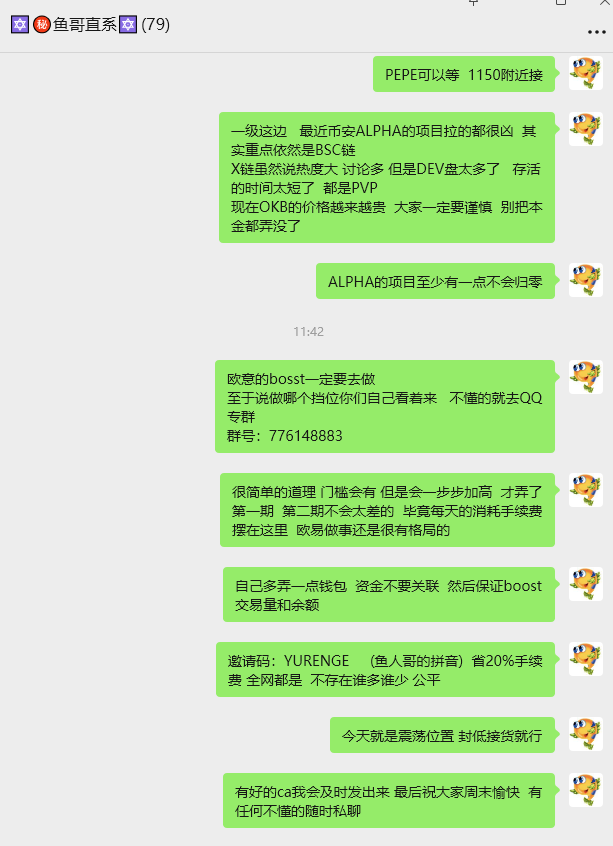Image resolution: width=613 pixels, height=846 pixels.
Task: Tap avatar next to the 邀请码 YURENGE message
Action: click(585, 659)
